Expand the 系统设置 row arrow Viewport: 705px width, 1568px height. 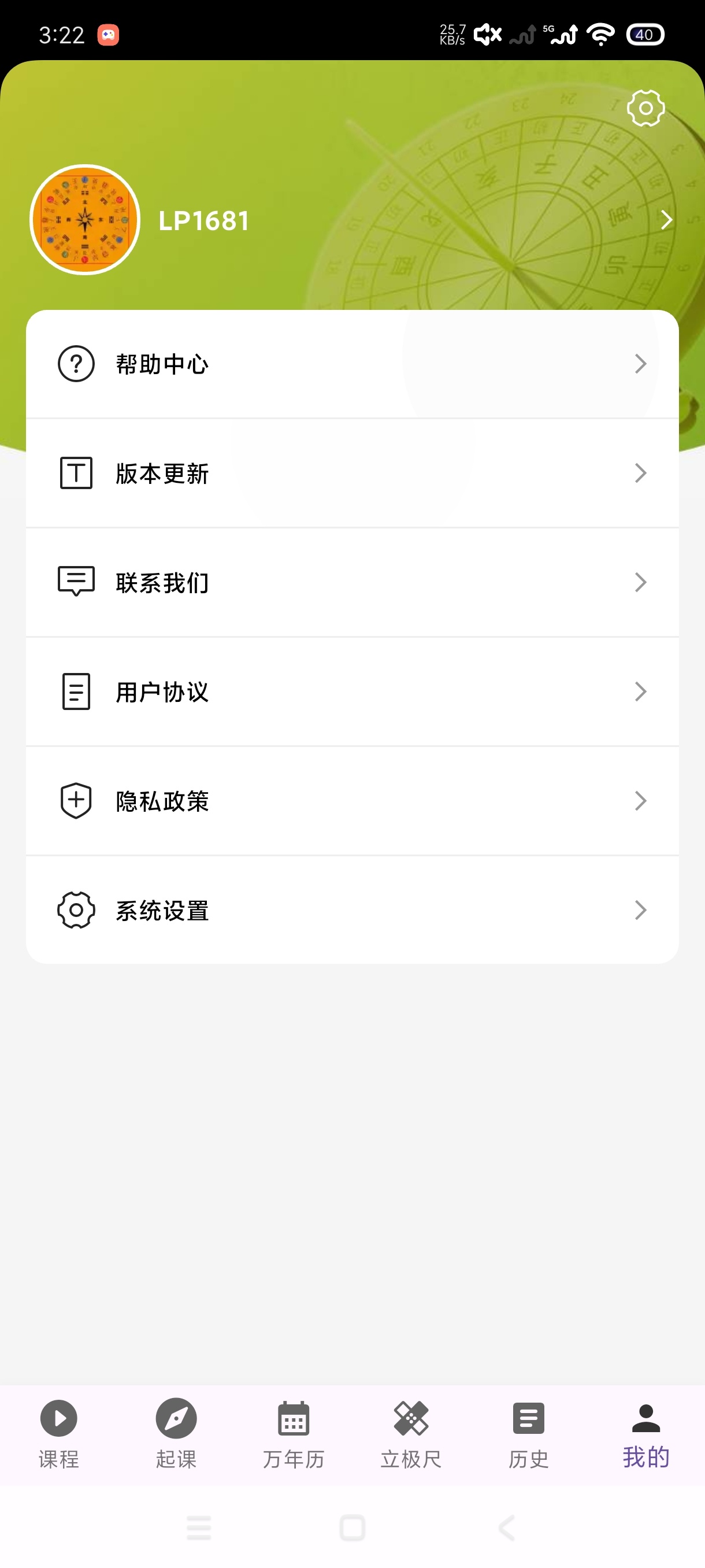[x=640, y=910]
